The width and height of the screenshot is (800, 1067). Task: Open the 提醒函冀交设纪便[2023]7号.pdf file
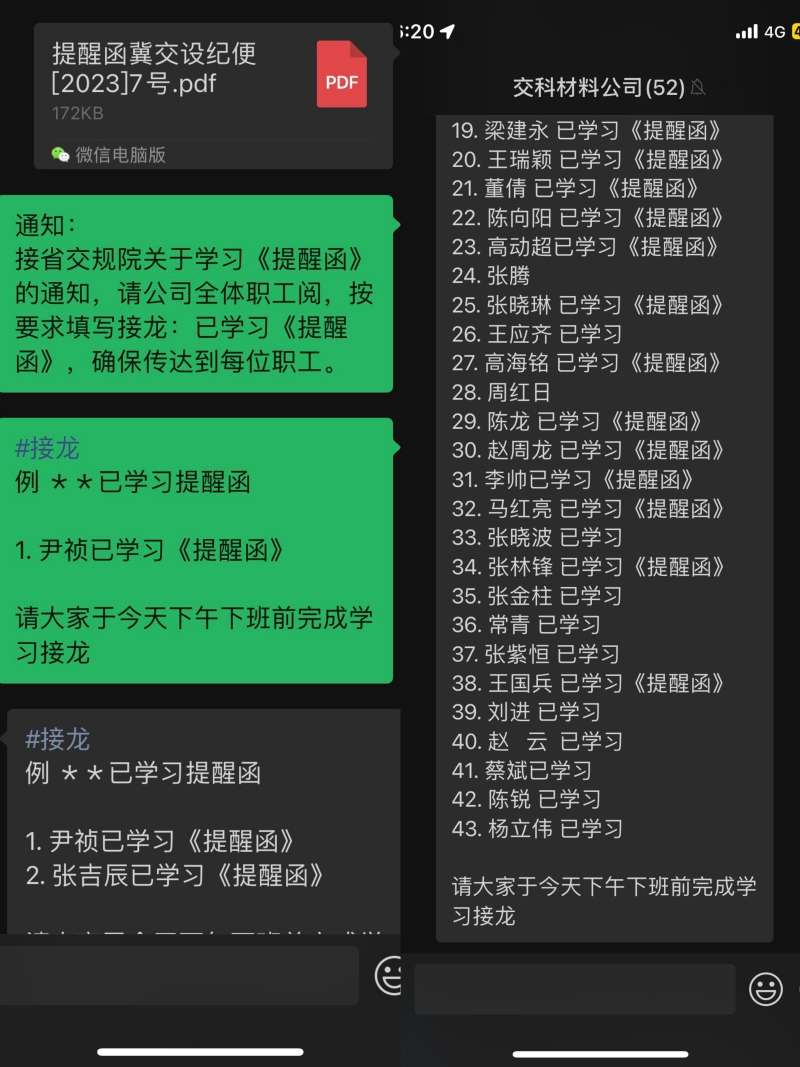(213, 94)
